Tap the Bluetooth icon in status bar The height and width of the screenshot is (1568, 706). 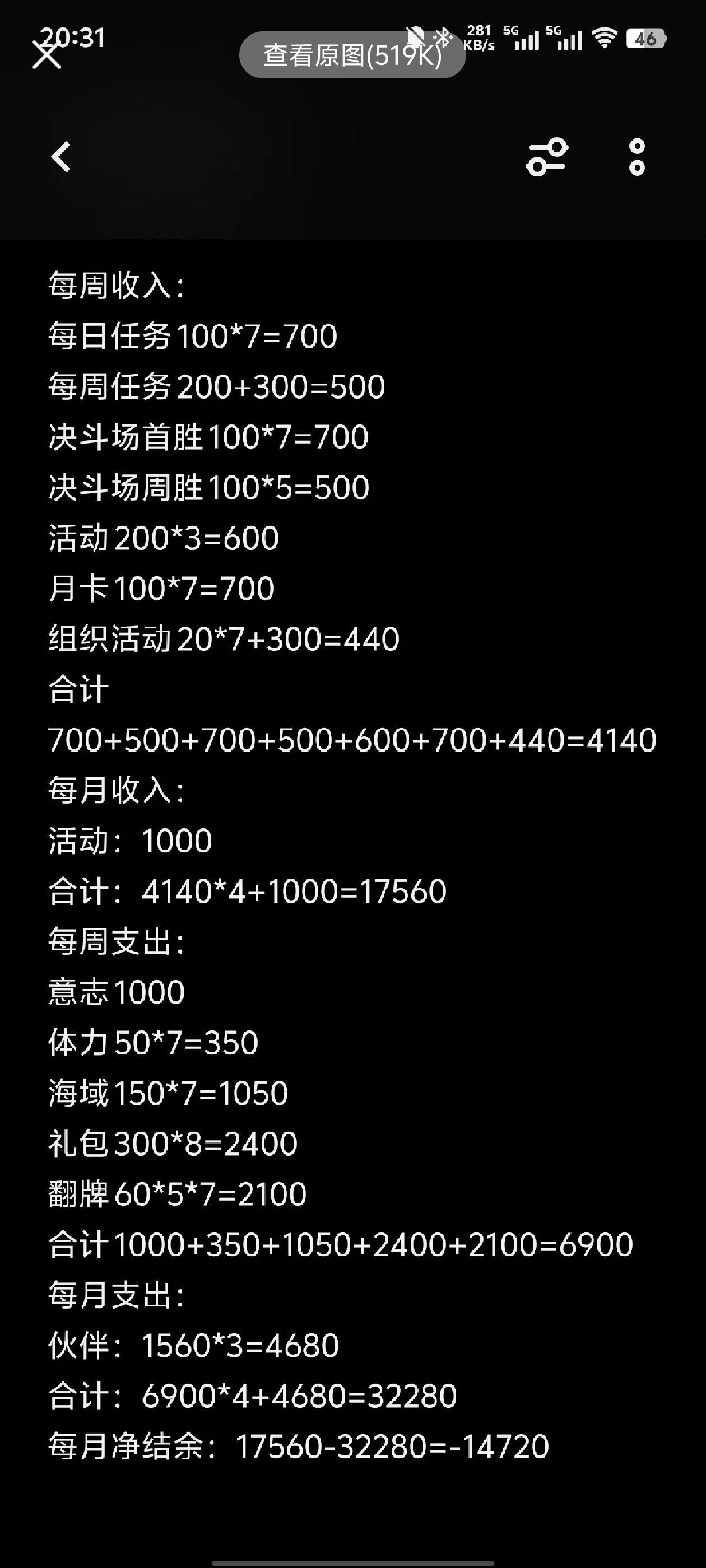coord(442,38)
